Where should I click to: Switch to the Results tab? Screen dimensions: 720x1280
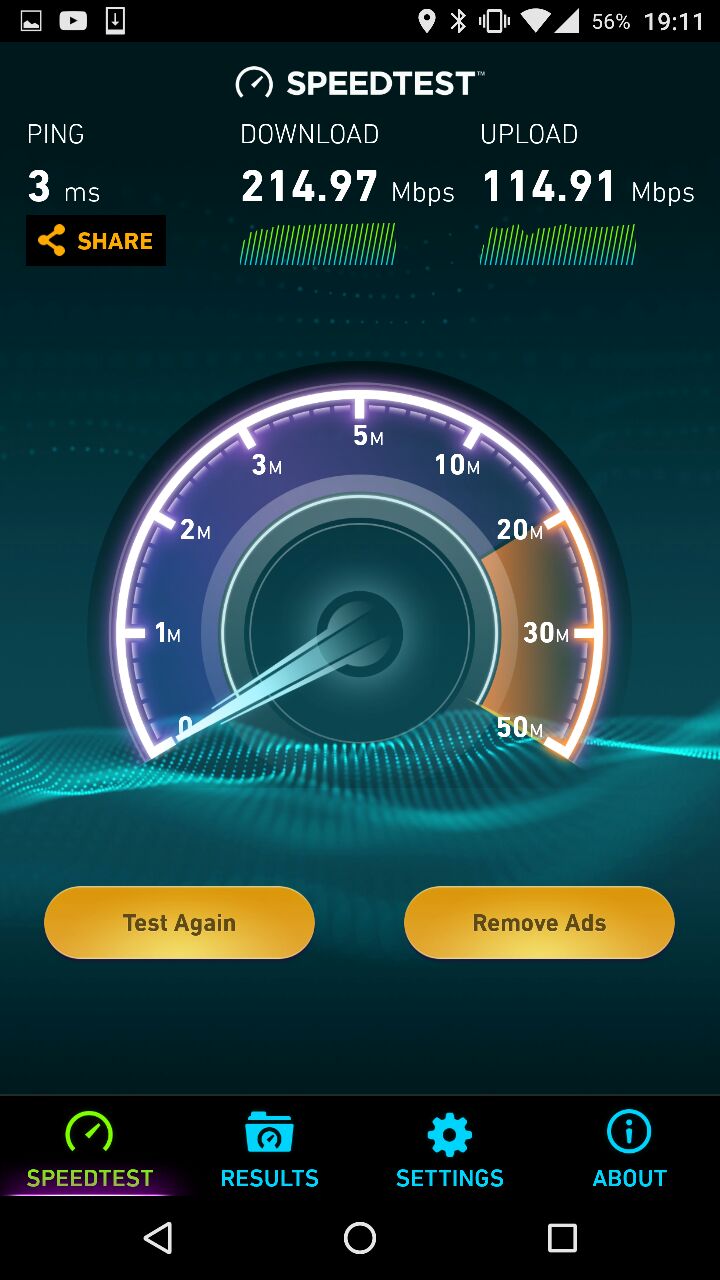[269, 1152]
